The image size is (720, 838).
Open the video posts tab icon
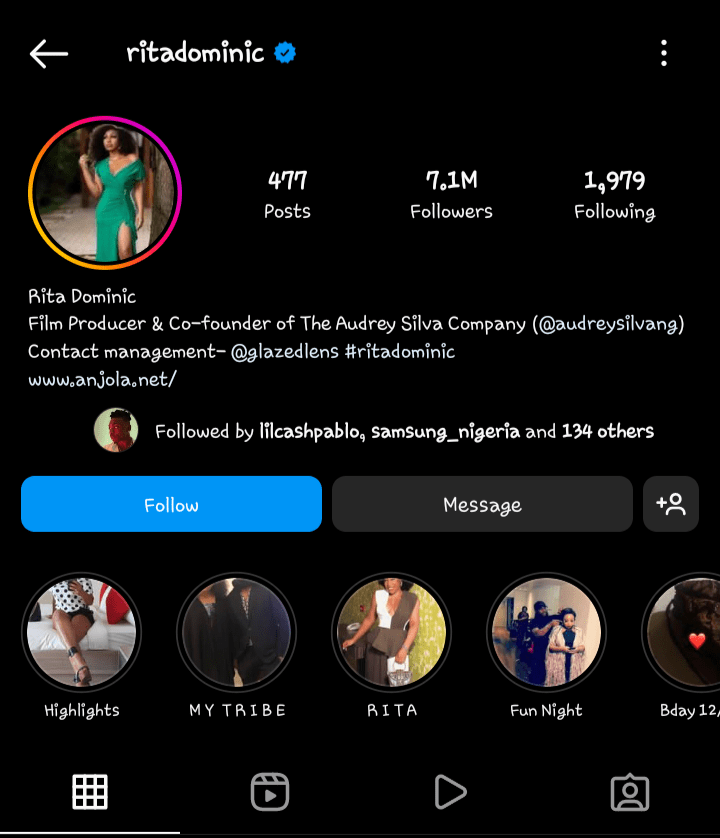point(450,790)
